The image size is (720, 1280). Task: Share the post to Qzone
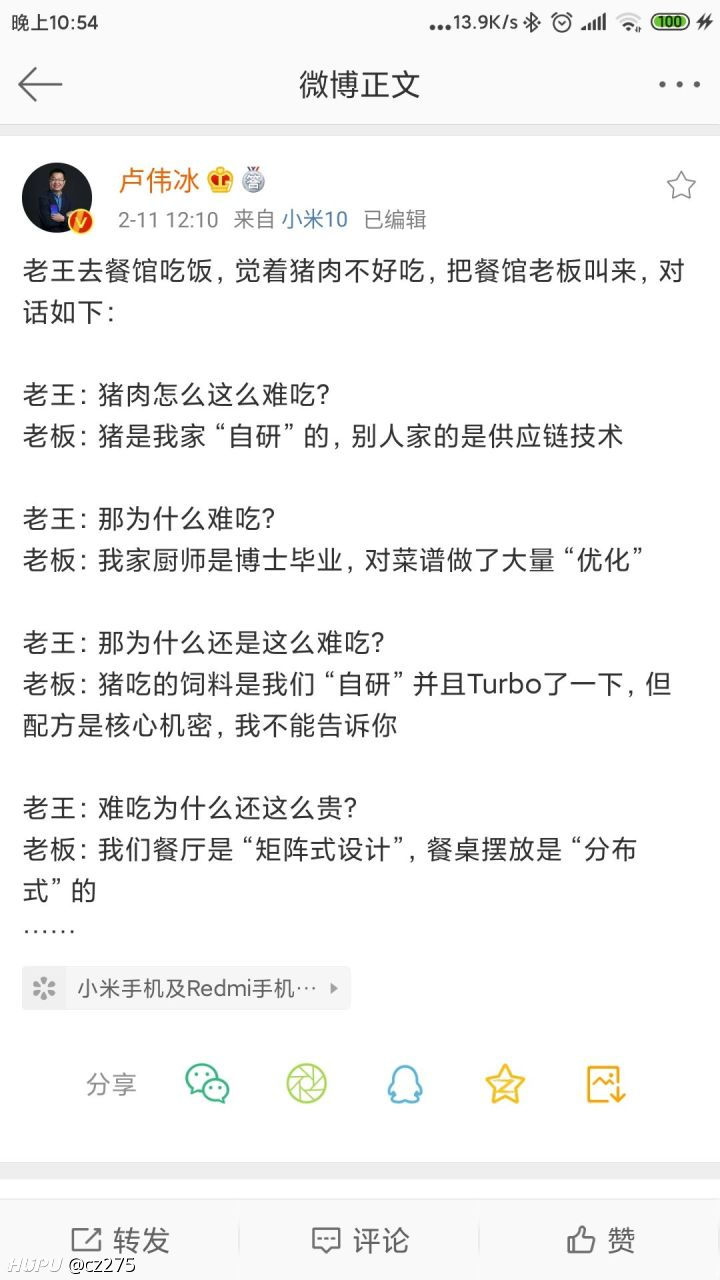[505, 1084]
